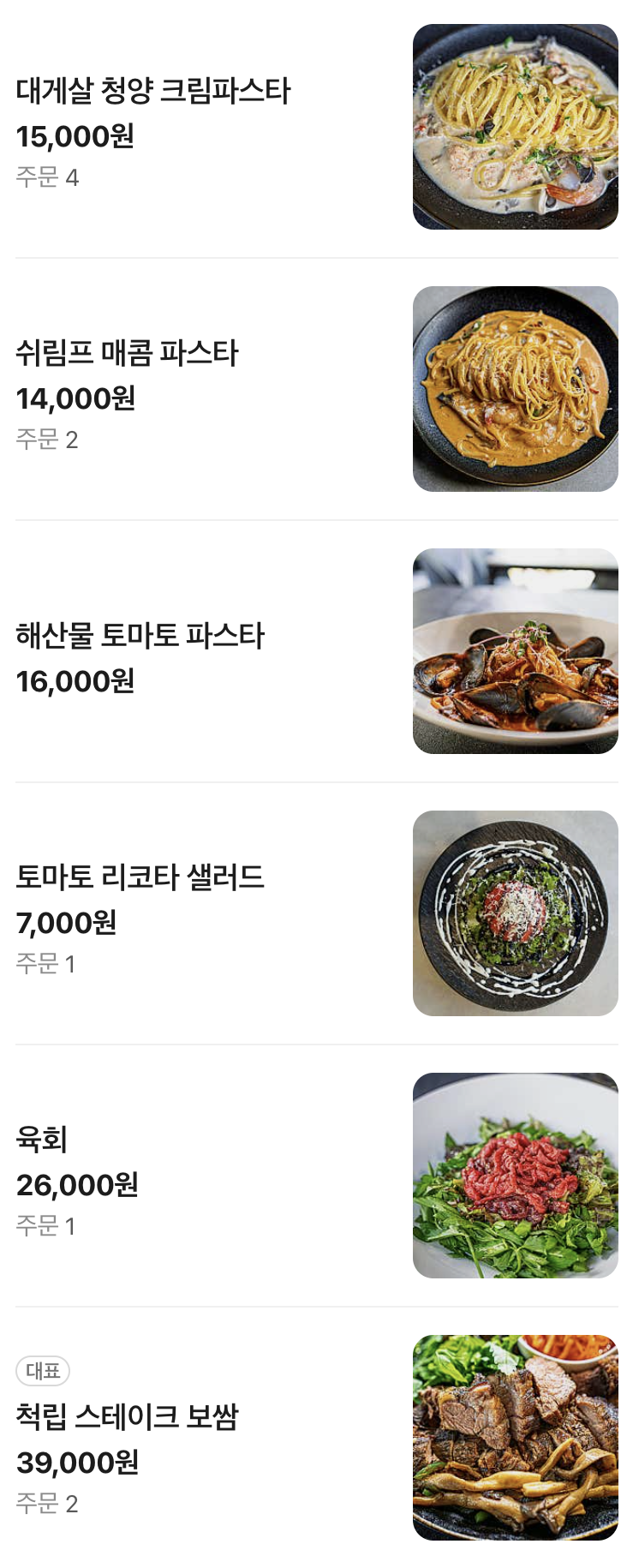This screenshot has width=639, height=1568.
Task: Select 쉬림프 매콤 파스타 from the menu
Action: tap(127, 354)
